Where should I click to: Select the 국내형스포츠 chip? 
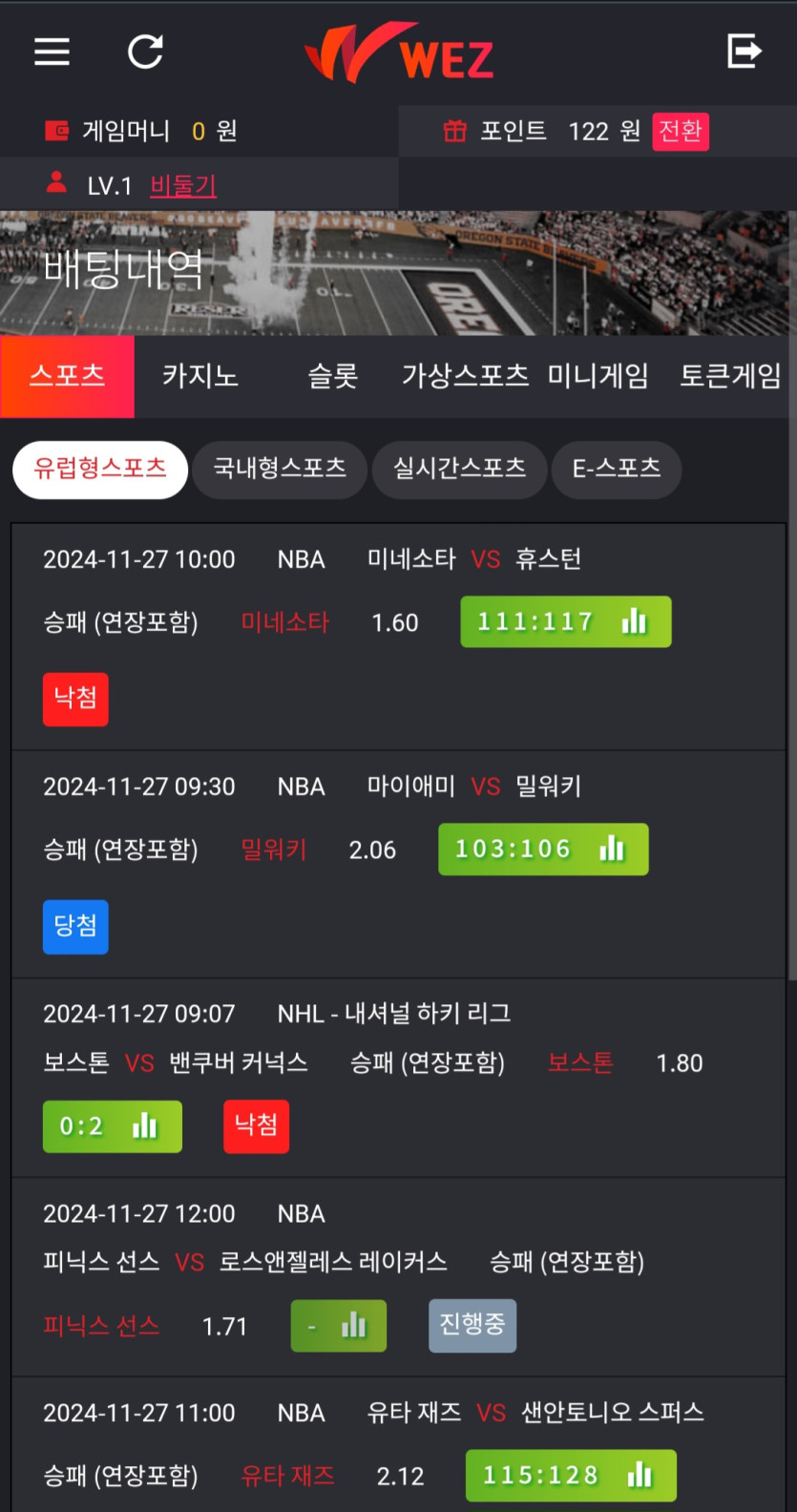tap(280, 469)
